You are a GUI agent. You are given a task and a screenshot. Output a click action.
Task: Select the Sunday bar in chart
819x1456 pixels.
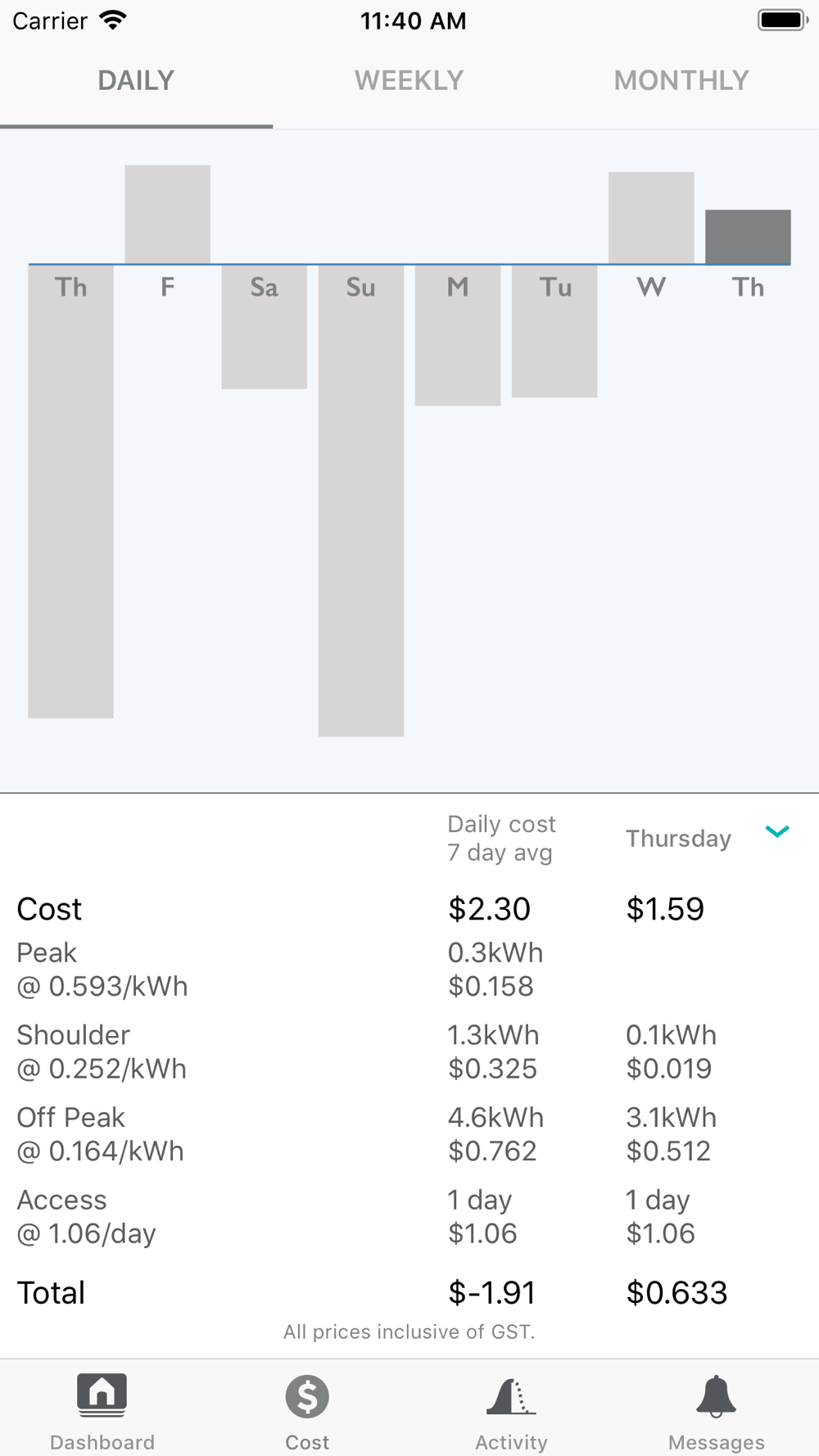(361, 500)
